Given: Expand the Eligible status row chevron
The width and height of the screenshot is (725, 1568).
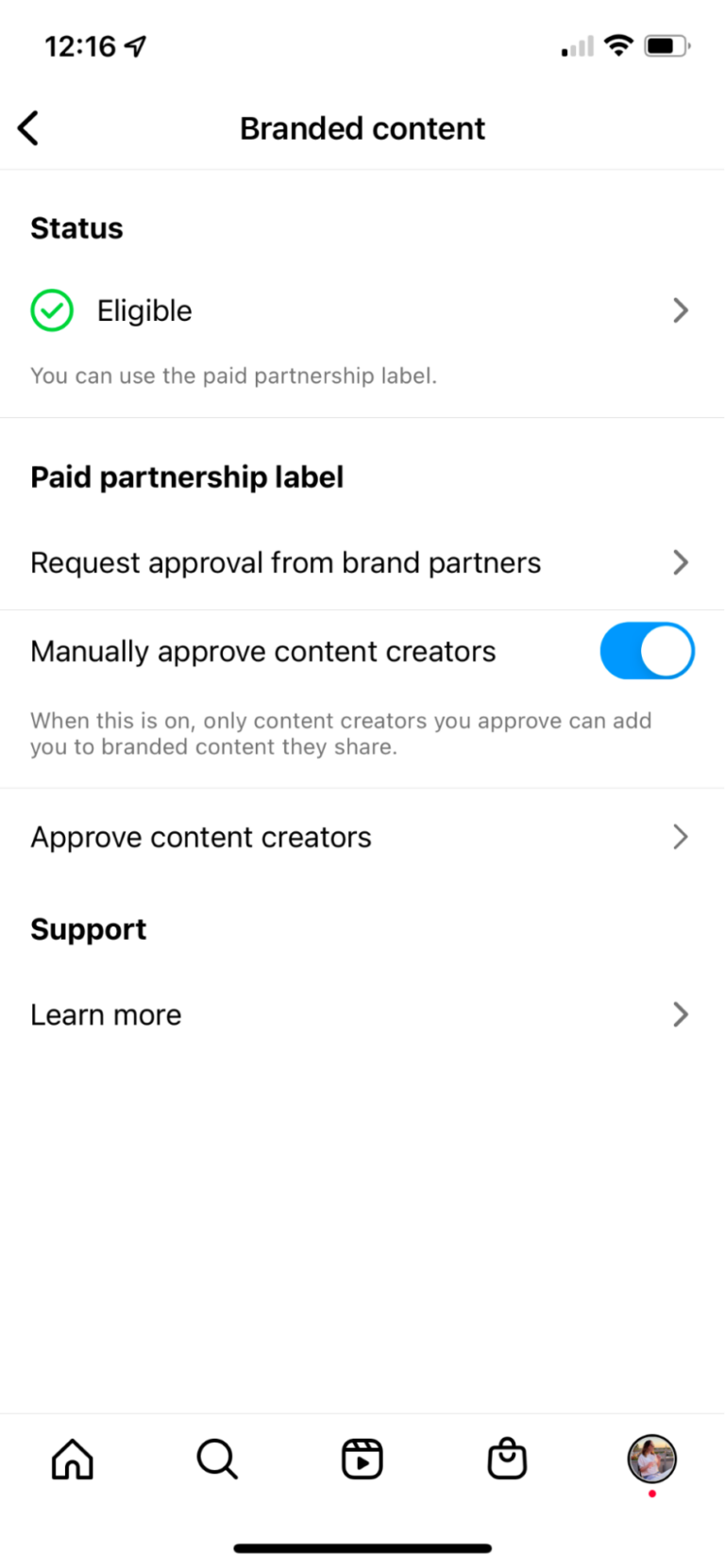Looking at the screenshot, I should (681, 310).
